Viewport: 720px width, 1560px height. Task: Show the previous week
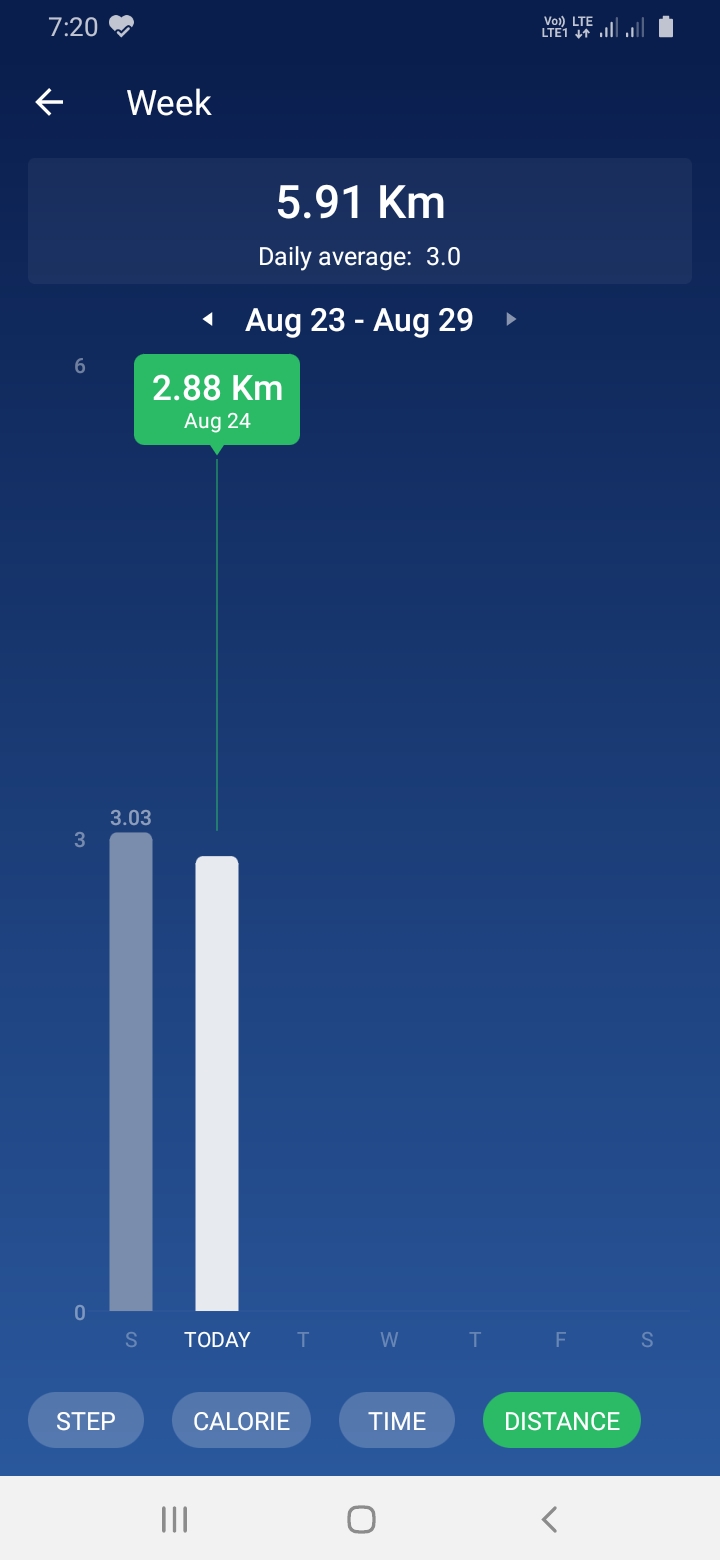pyautogui.click(x=208, y=320)
